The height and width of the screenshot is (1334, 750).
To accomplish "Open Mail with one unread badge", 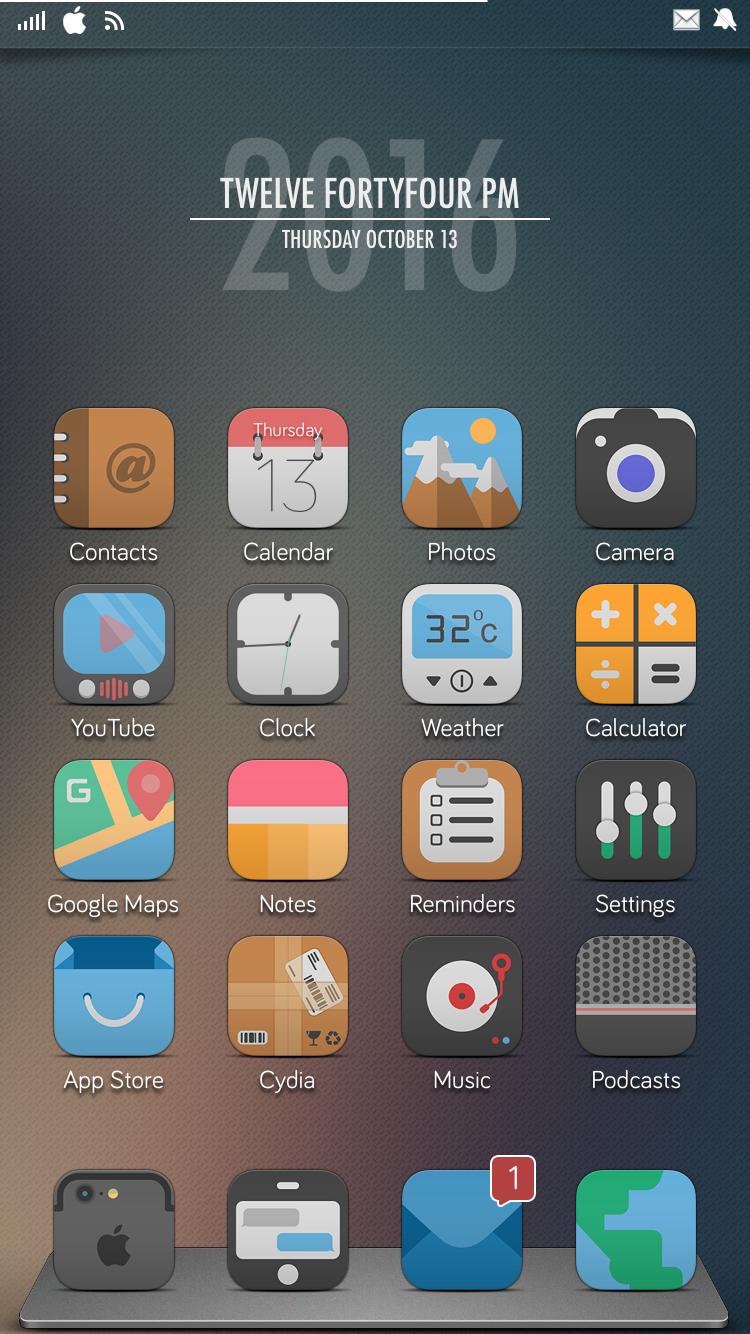I will click(461, 1230).
